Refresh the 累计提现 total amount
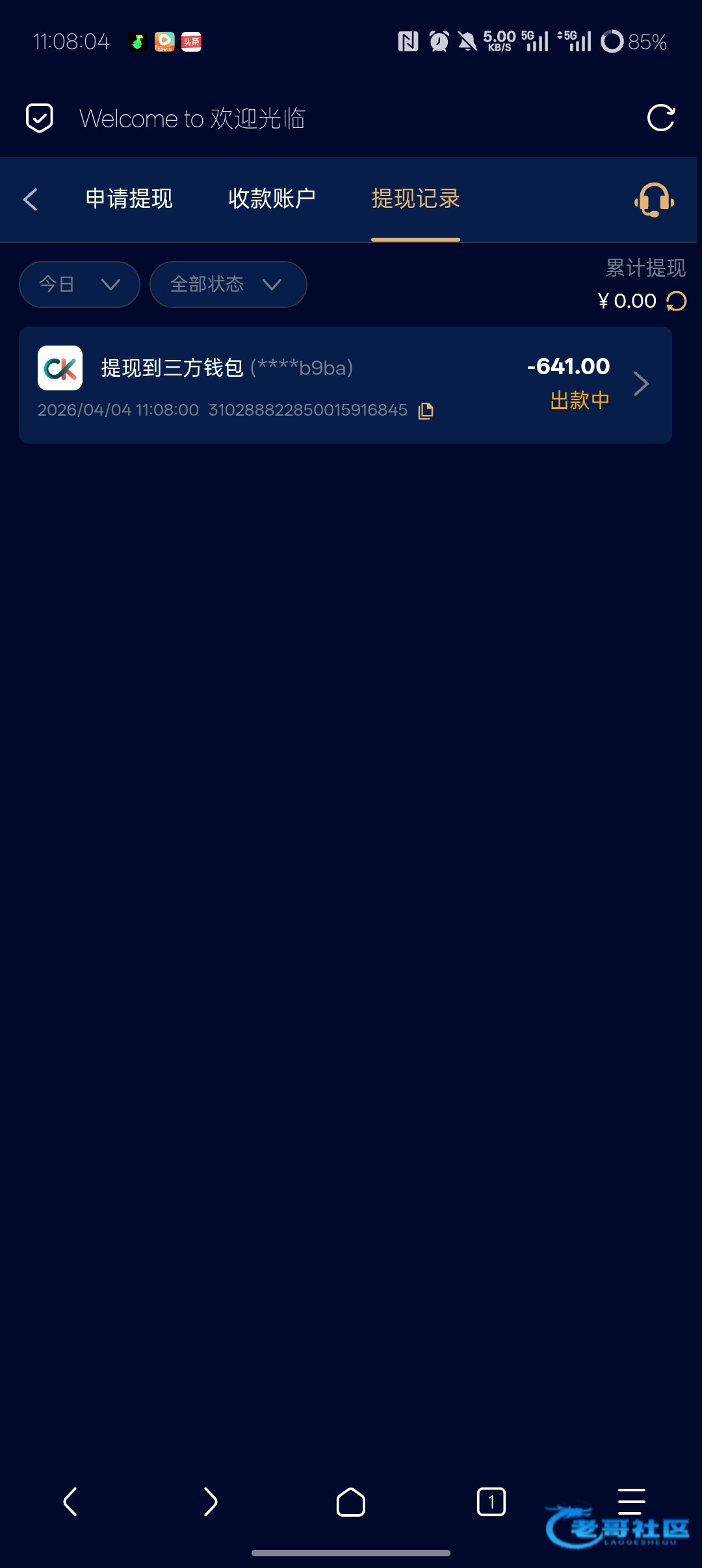Screen dimensions: 702x1568 [677, 301]
